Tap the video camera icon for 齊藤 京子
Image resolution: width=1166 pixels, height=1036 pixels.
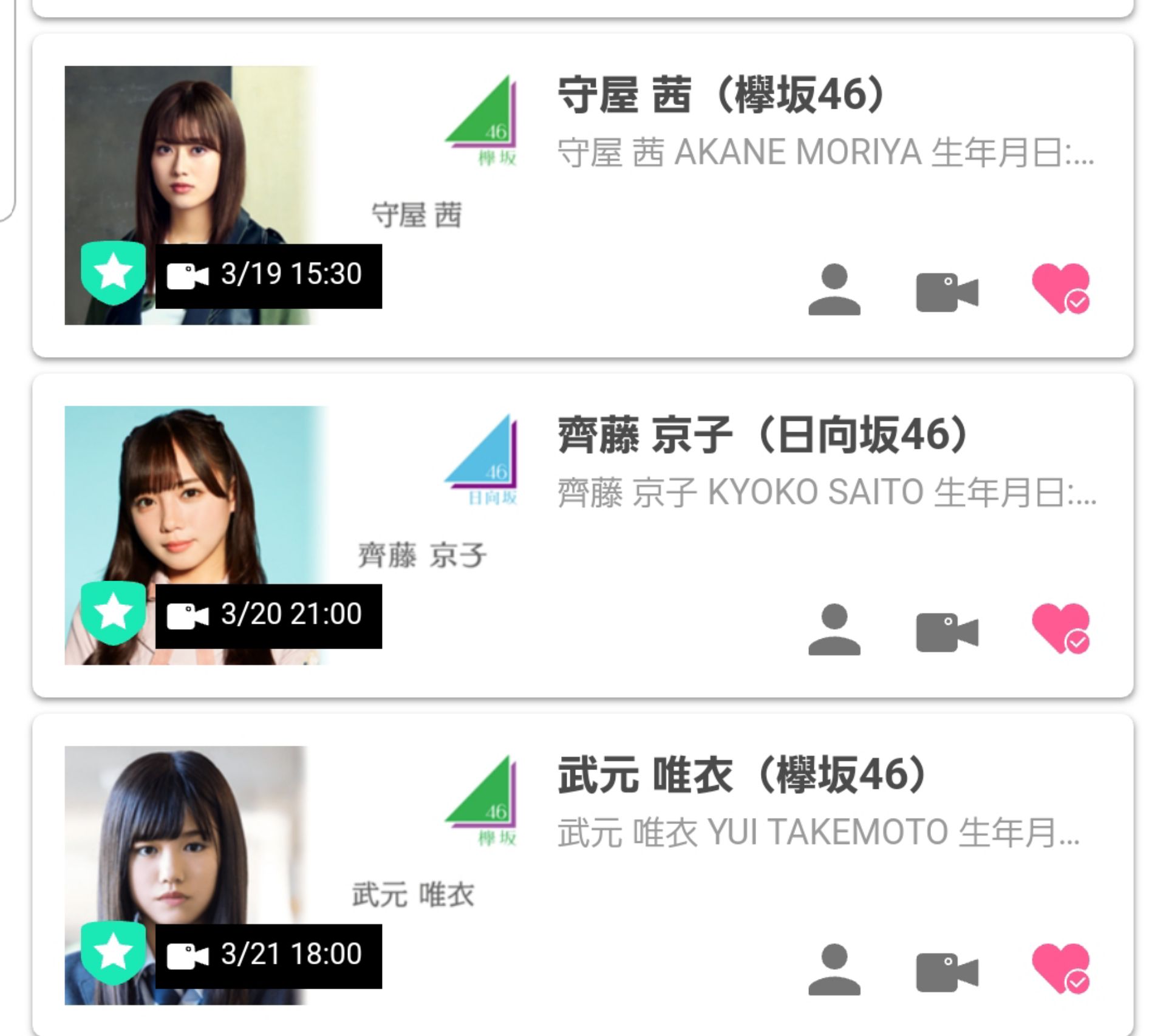tap(946, 632)
